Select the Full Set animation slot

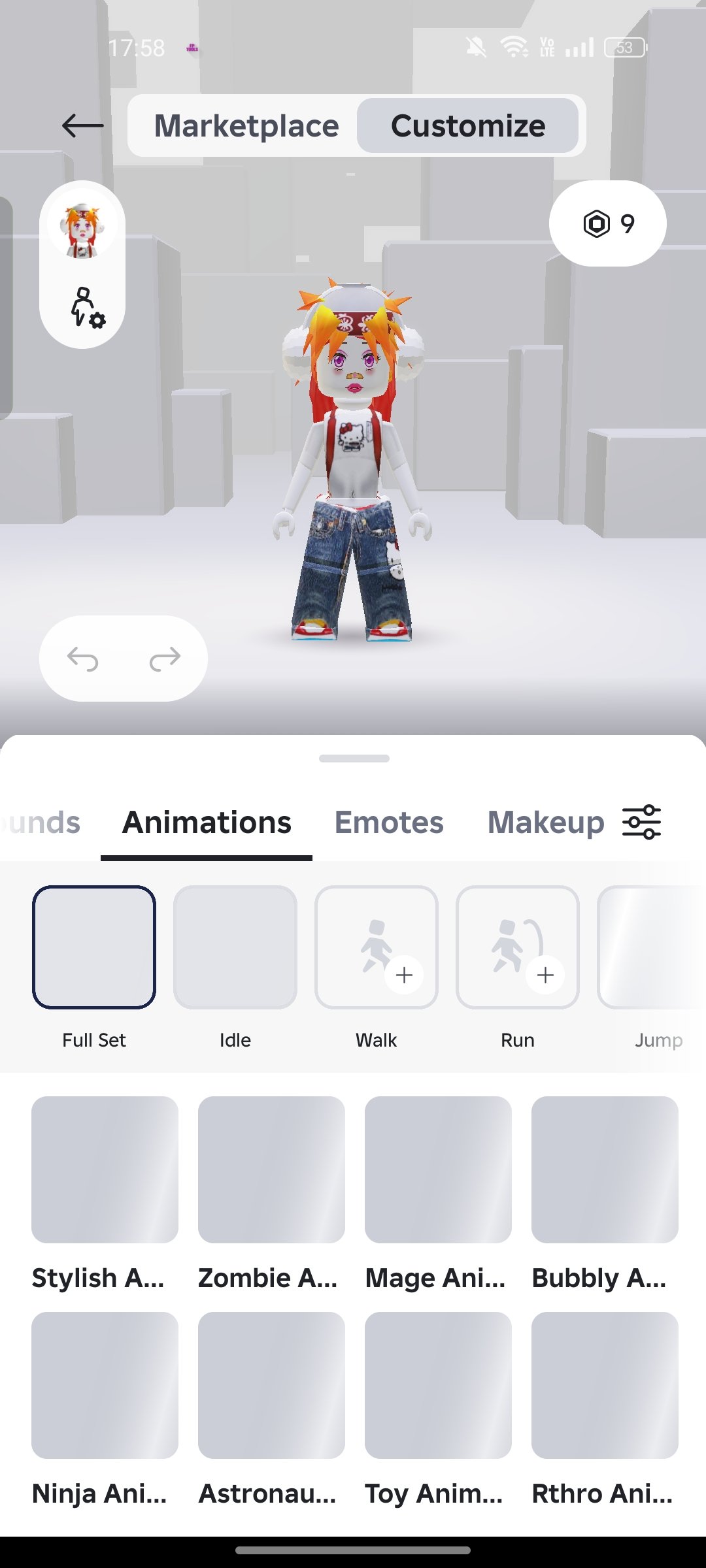pos(94,947)
